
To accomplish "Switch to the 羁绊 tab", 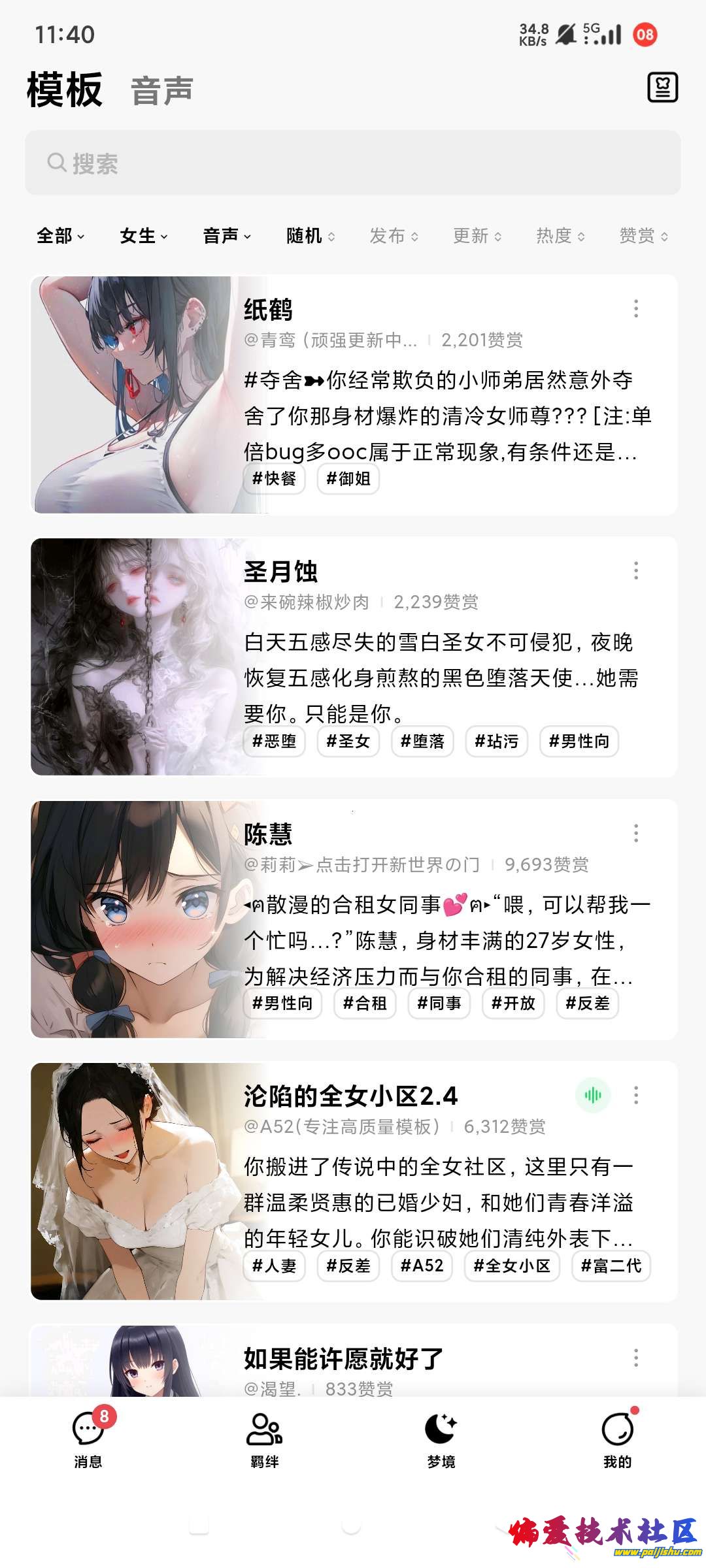I will pyautogui.click(x=265, y=1440).
